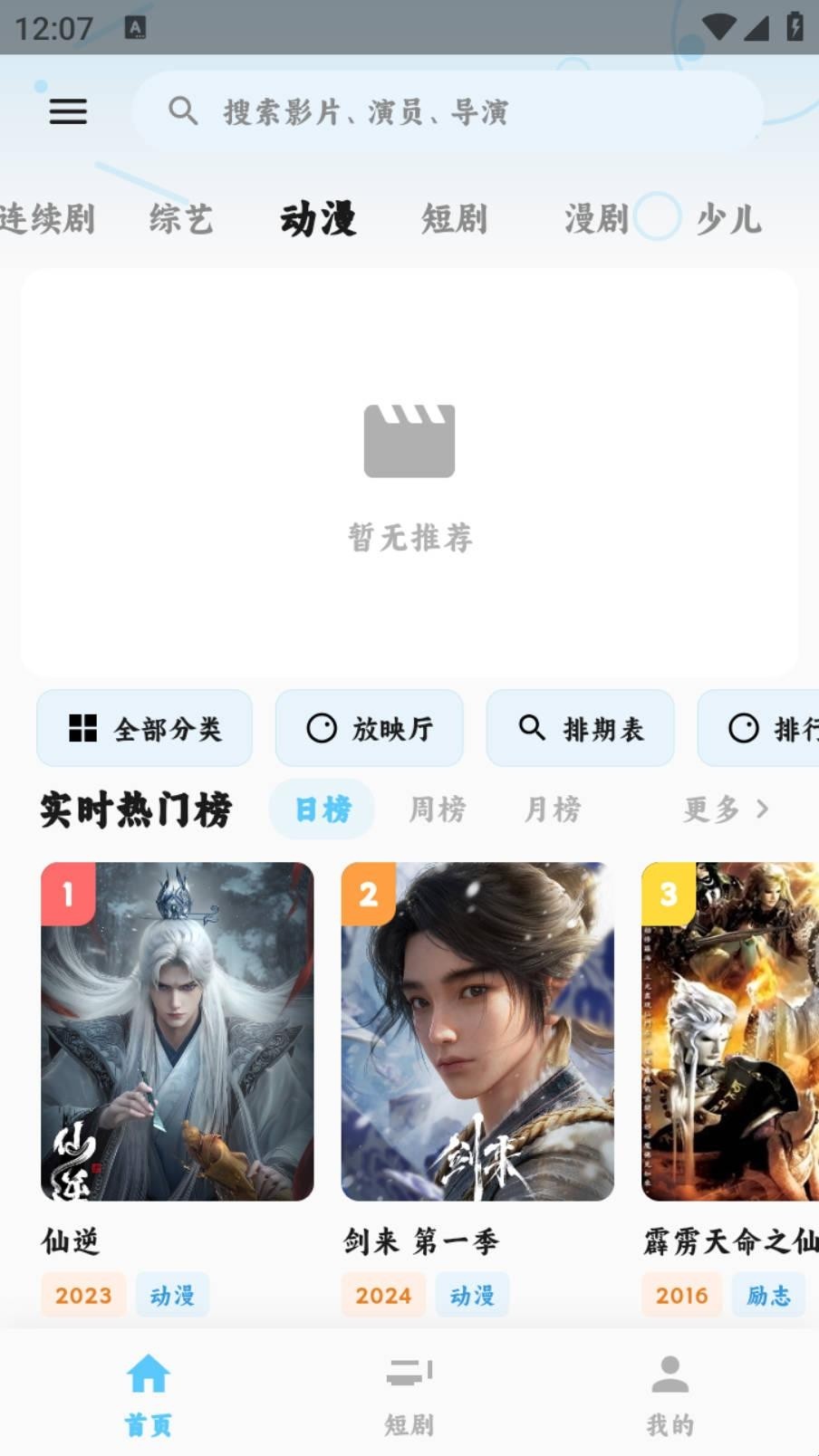Switch to the 连续剧 category tab
This screenshot has width=819, height=1456.
pyautogui.click(x=47, y=219)
